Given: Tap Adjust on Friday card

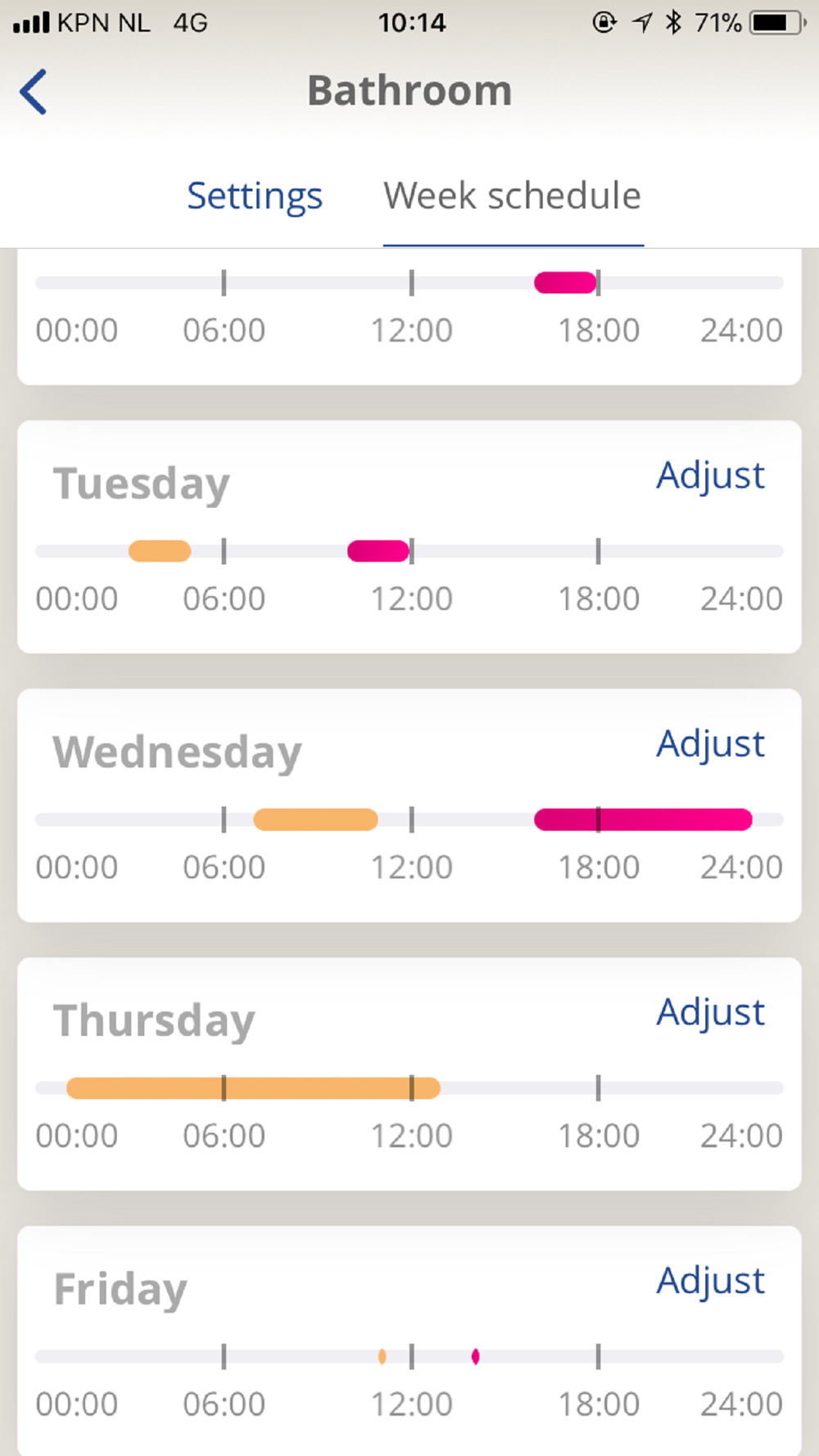Looking at the screenshot, I should pos(710,1282).
